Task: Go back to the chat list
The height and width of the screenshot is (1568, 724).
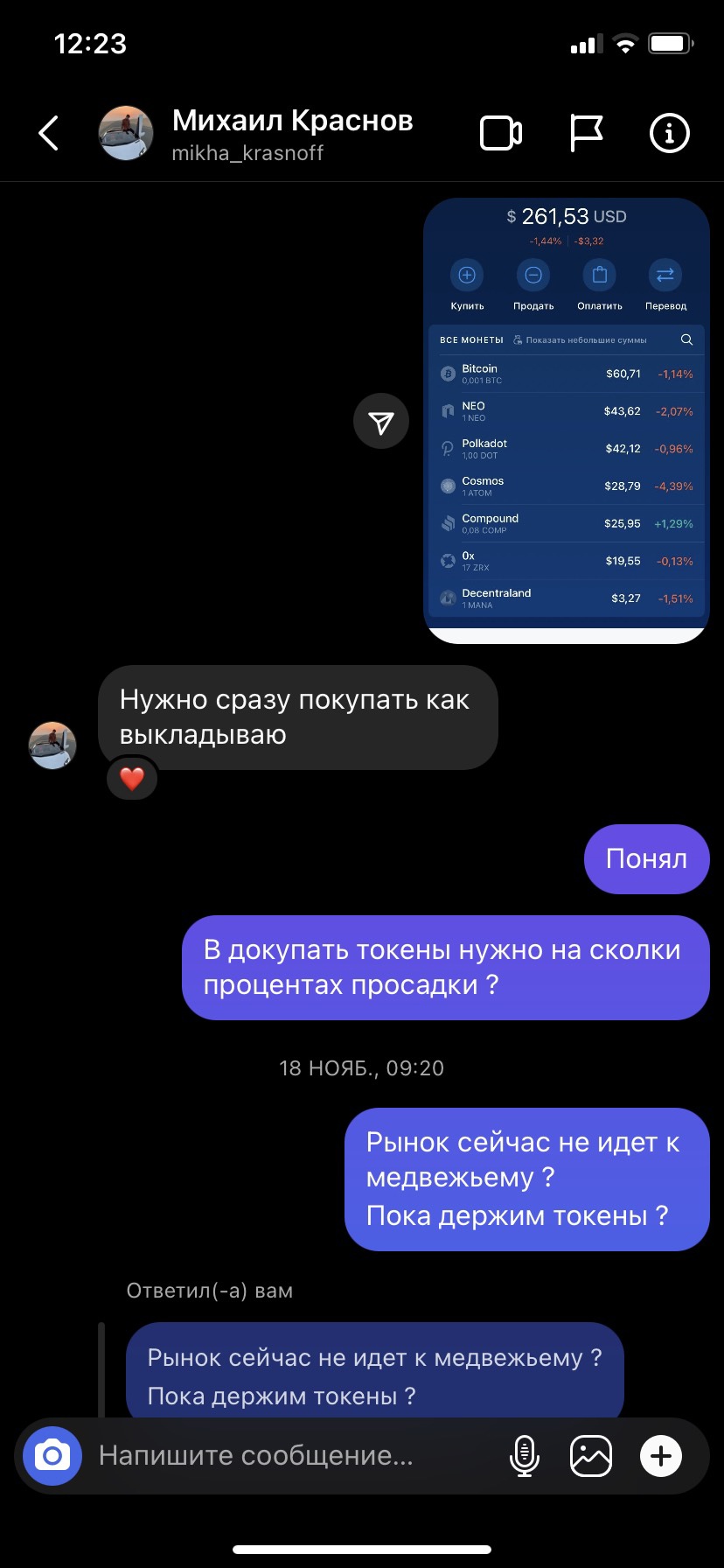Action: tap(49, 134)
